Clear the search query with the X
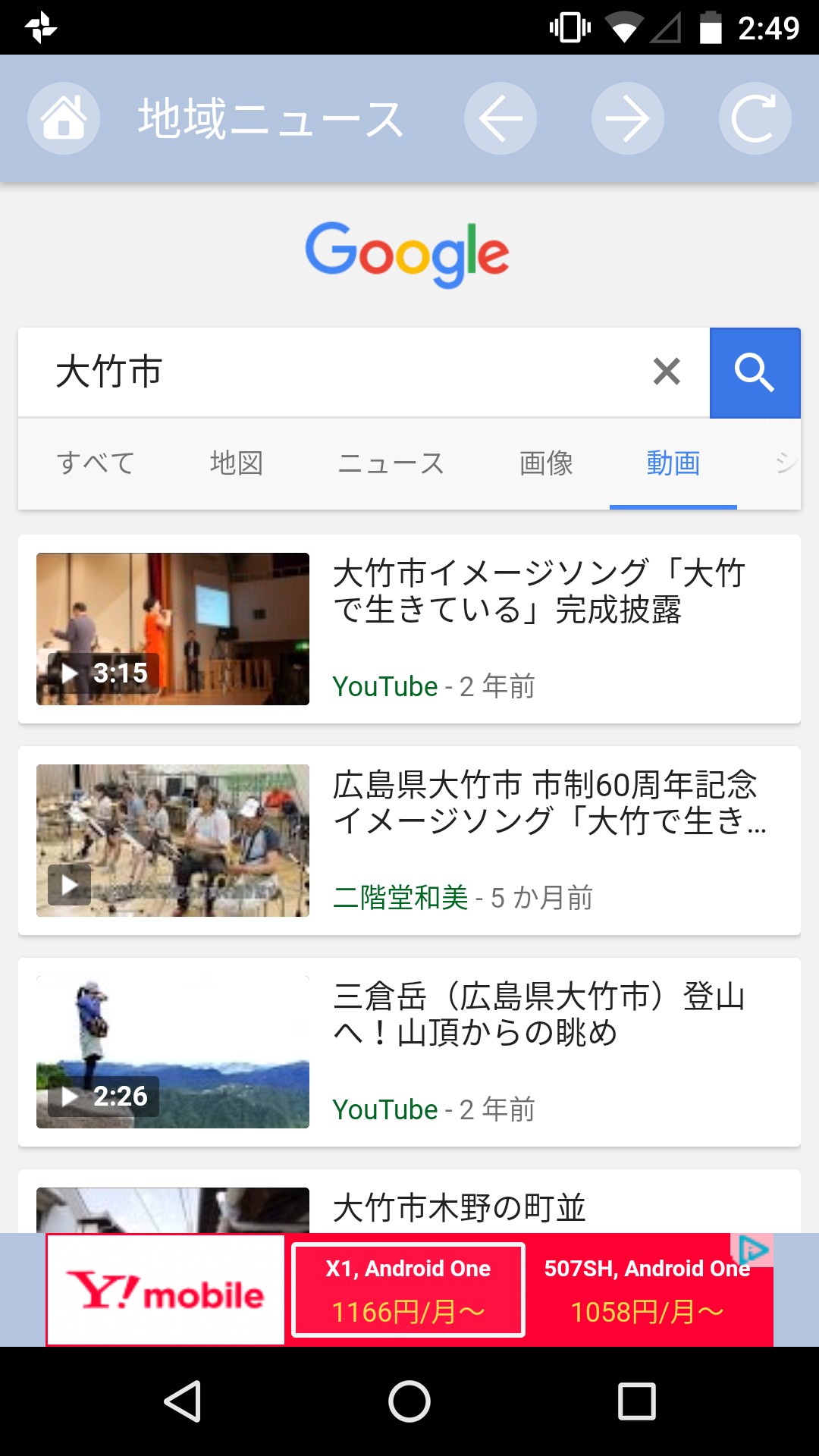 pos(667,372)
